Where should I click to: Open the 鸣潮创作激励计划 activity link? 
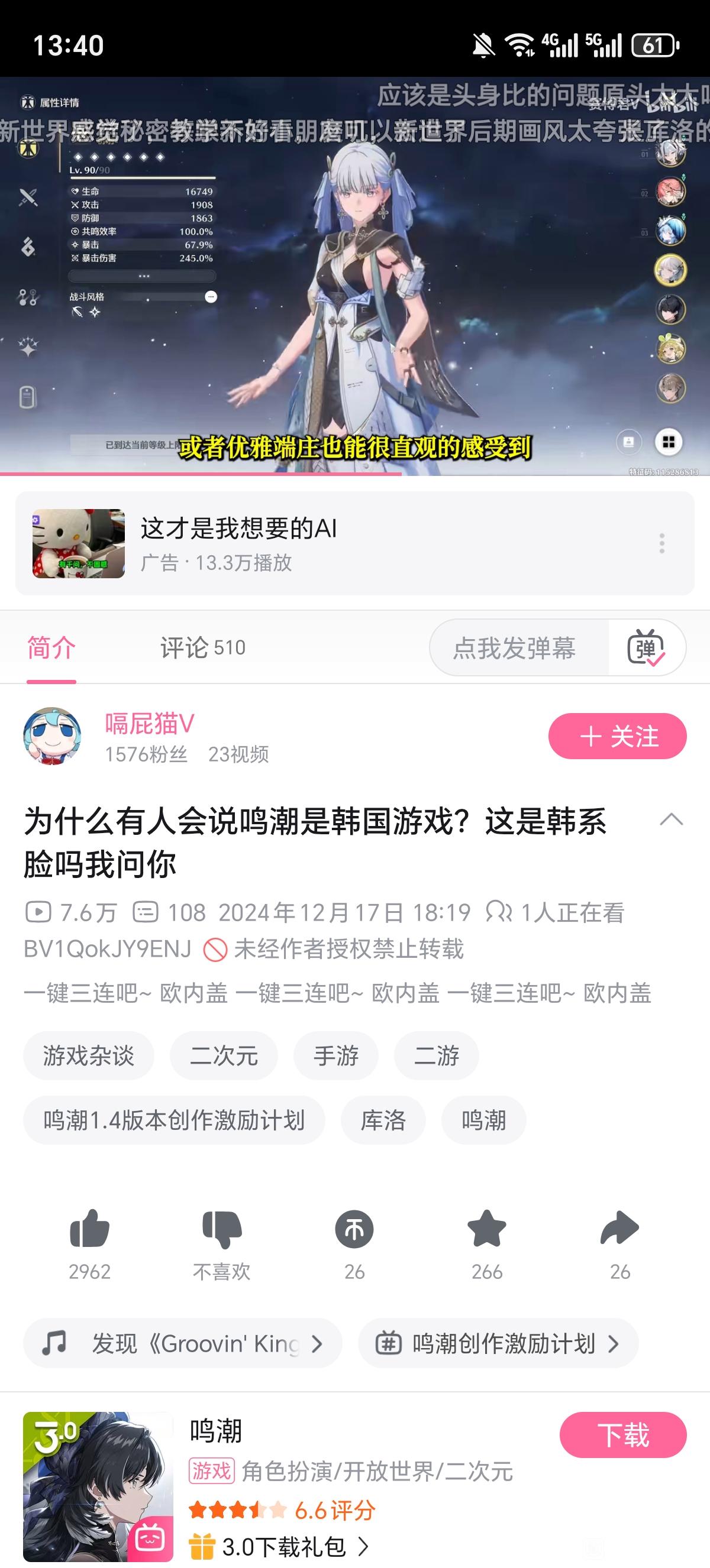coord(498,1343)
